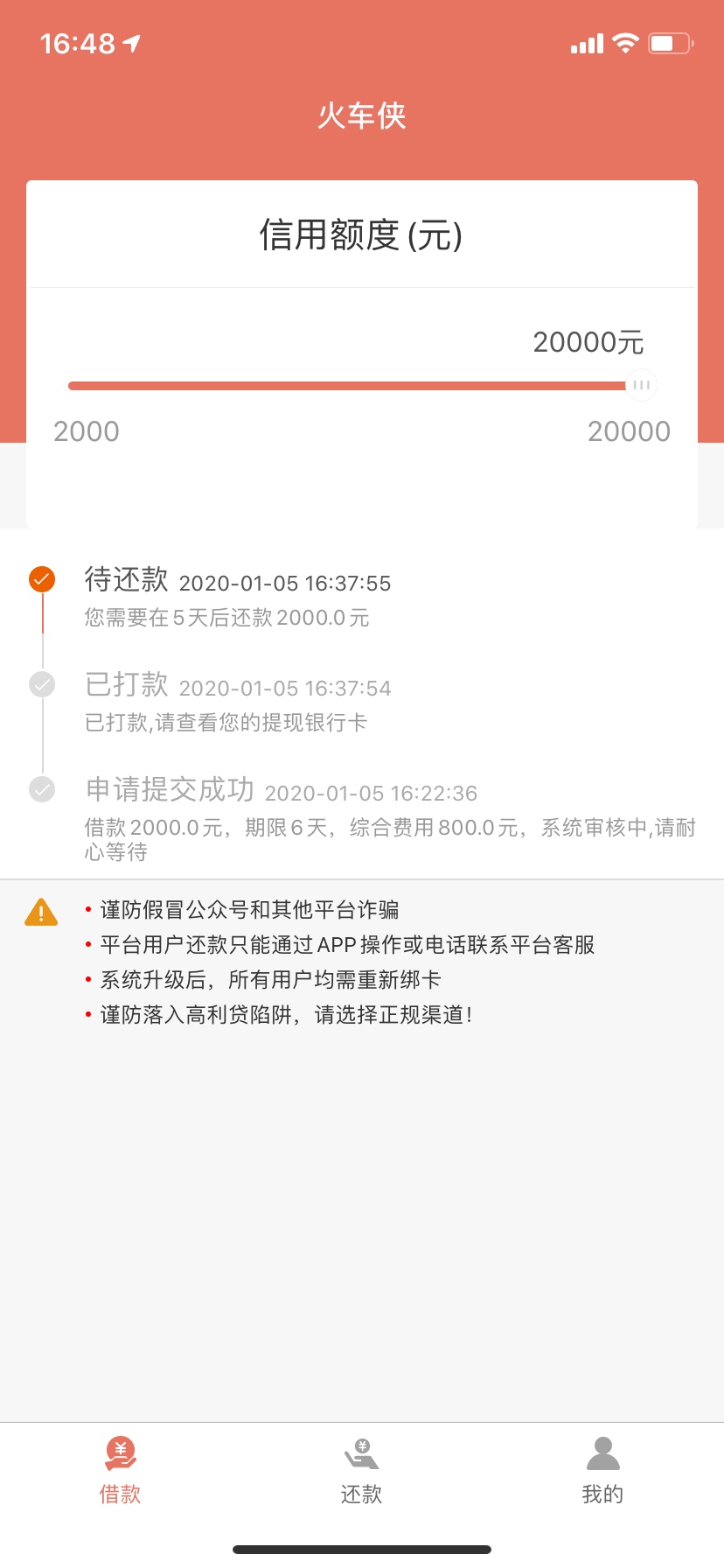Select the 借款 tab
This screenshot has width=724, height=1568.
pyautogui.click(x=121, y=1471)
